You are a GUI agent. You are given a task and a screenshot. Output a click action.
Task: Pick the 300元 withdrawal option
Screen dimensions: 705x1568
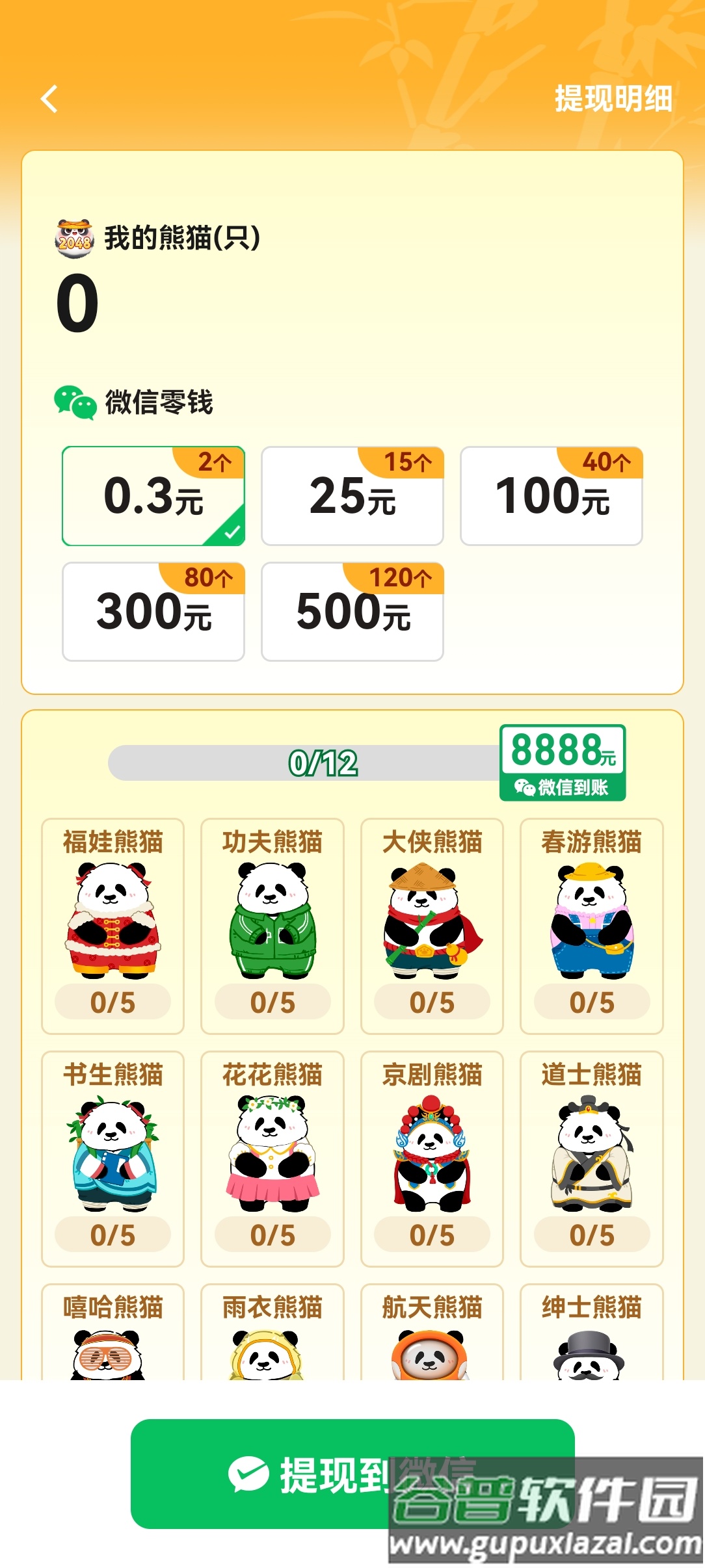[153, 612]
